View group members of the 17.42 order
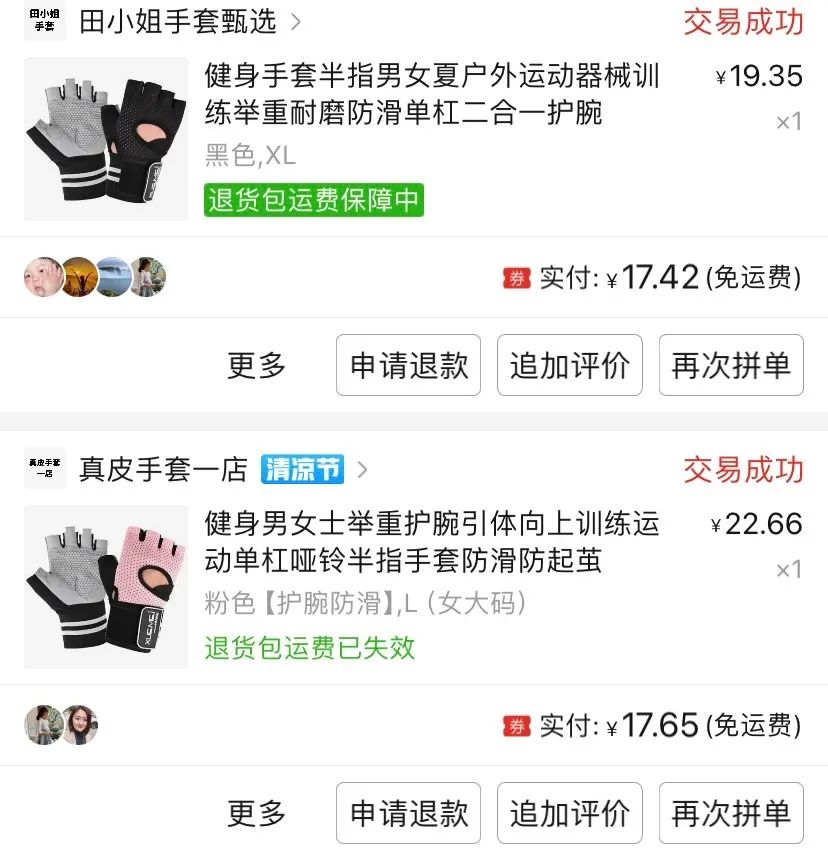The height and width of the screenshot is (853, 828). pos(95,277)
